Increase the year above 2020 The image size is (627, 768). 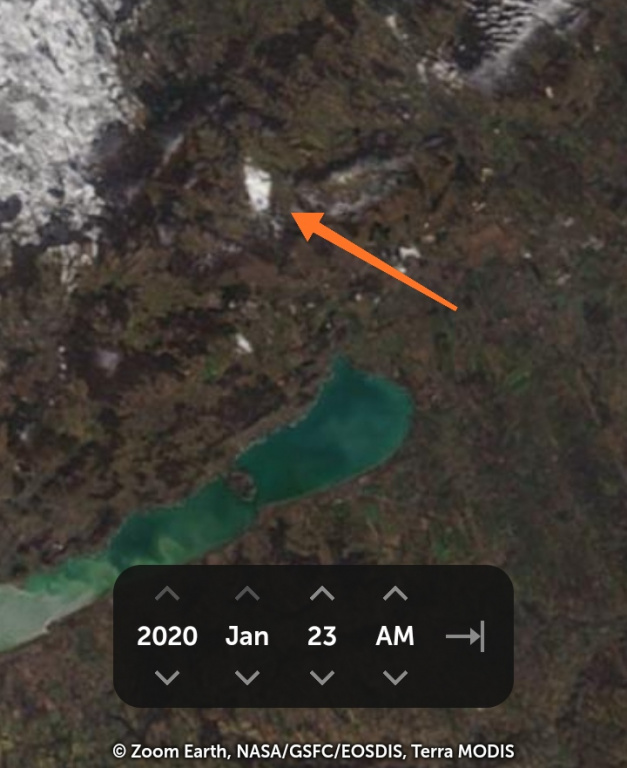click(x=167, y=594)
